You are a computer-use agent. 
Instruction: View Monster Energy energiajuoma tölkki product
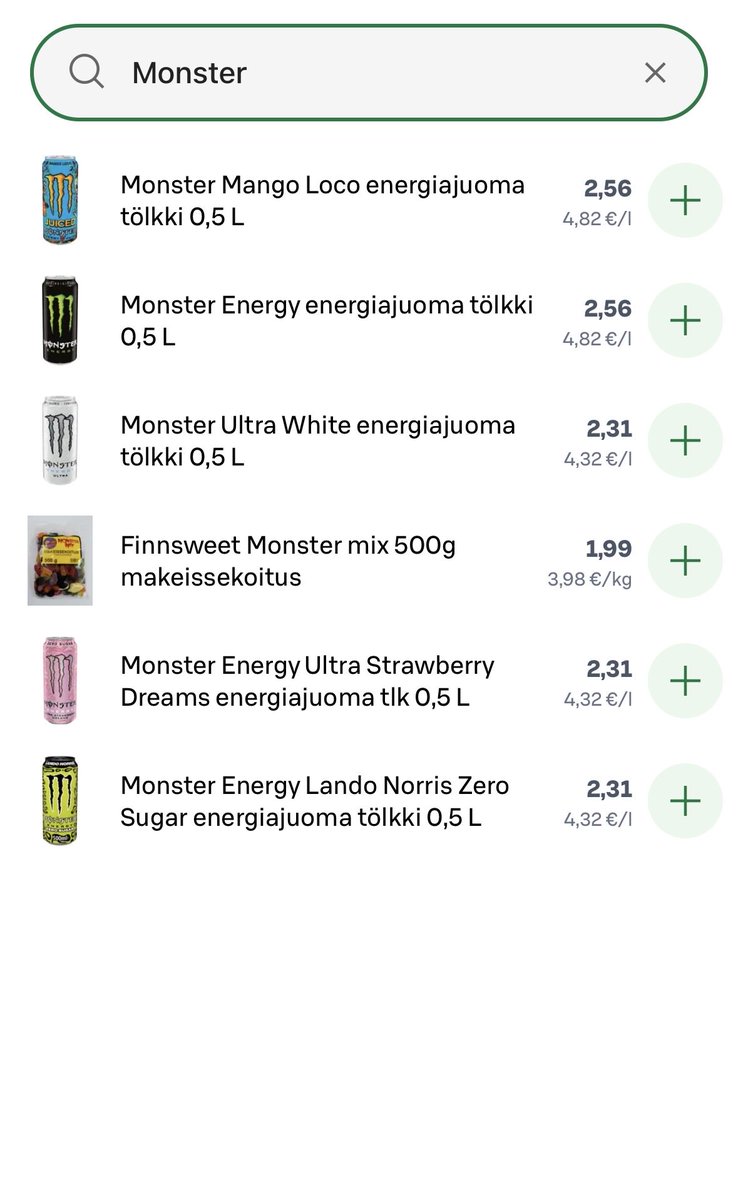point(326,321)
